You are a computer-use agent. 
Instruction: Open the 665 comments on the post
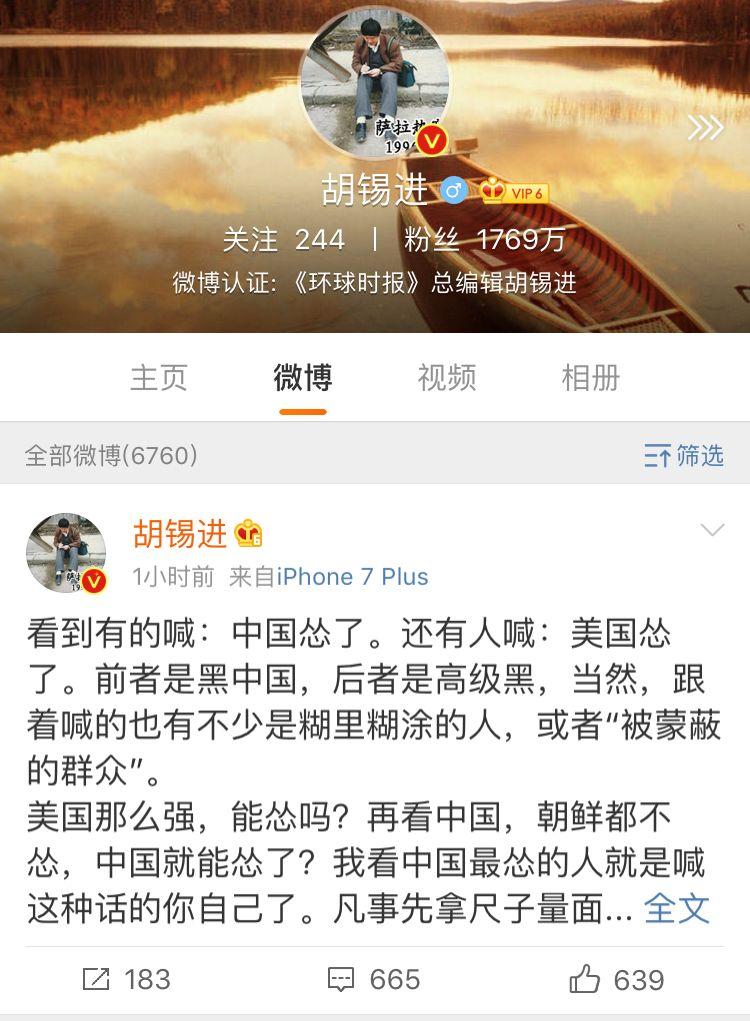click(375, 979)
